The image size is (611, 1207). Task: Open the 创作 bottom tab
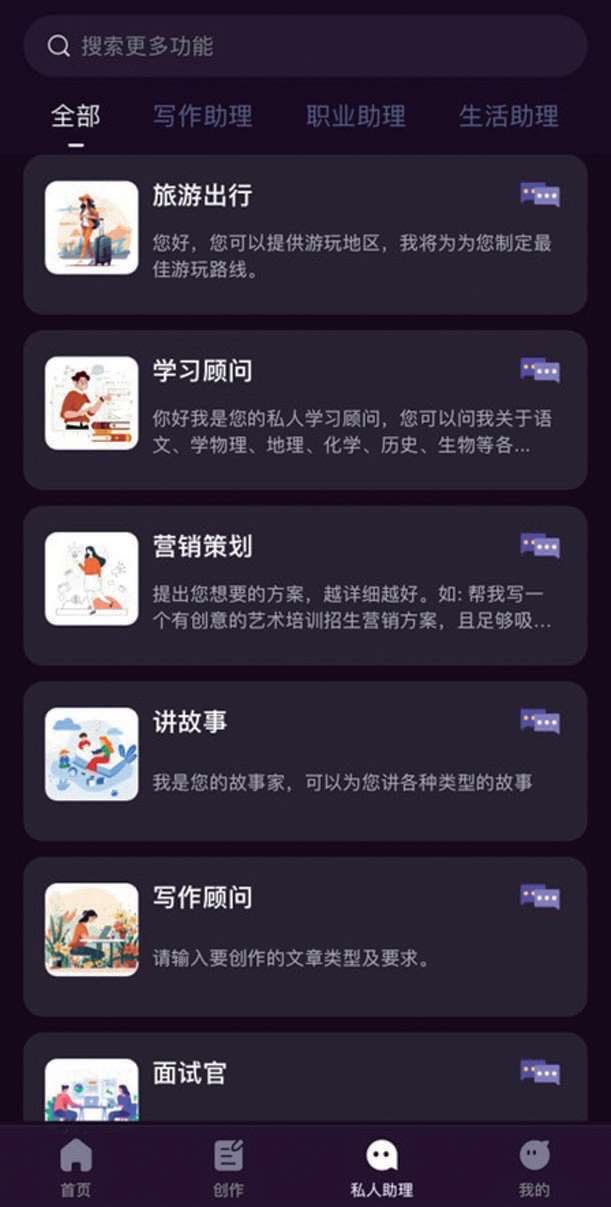[x=229, y=1168]
